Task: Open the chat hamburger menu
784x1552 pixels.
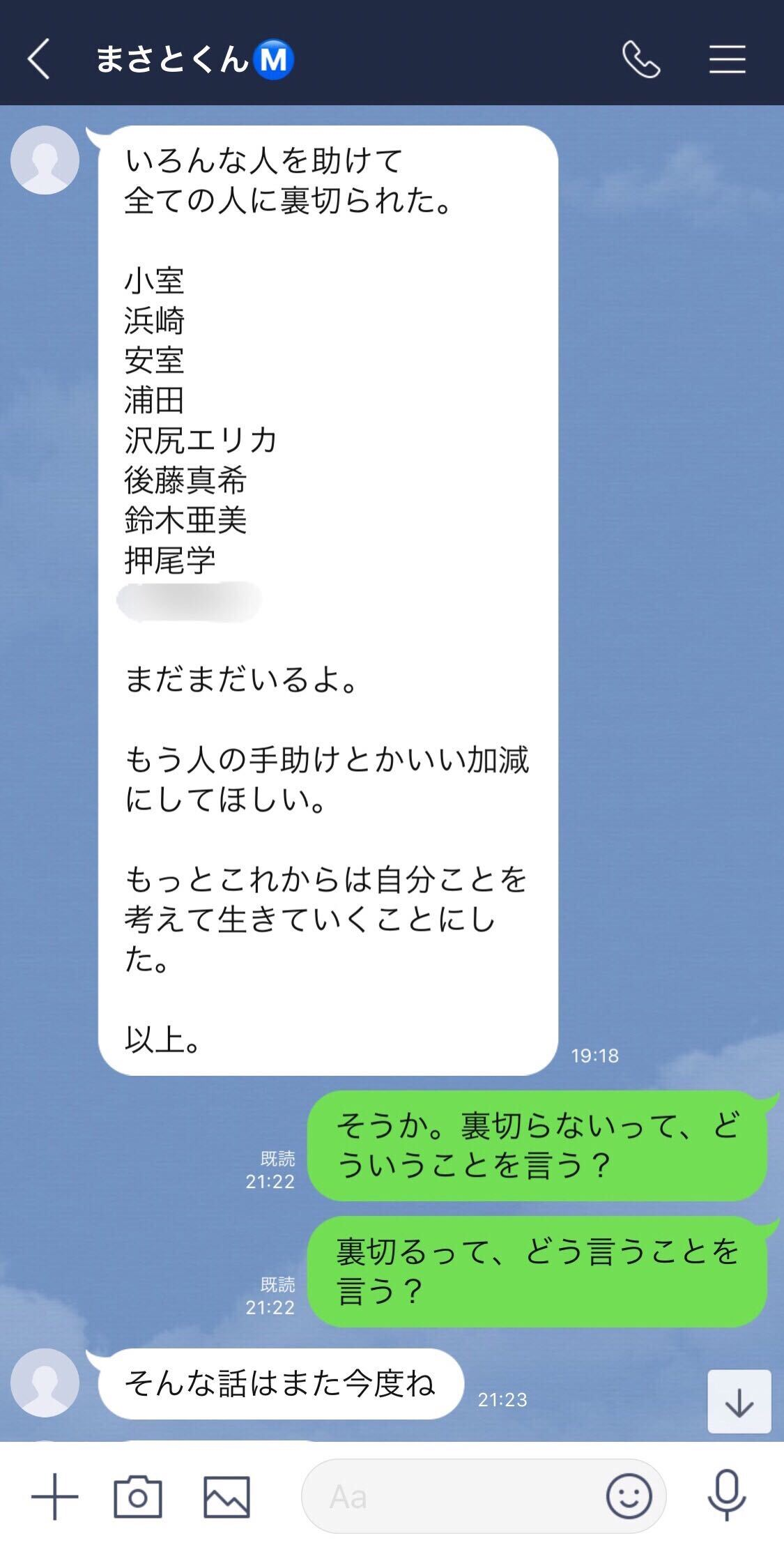Action: 728,59
